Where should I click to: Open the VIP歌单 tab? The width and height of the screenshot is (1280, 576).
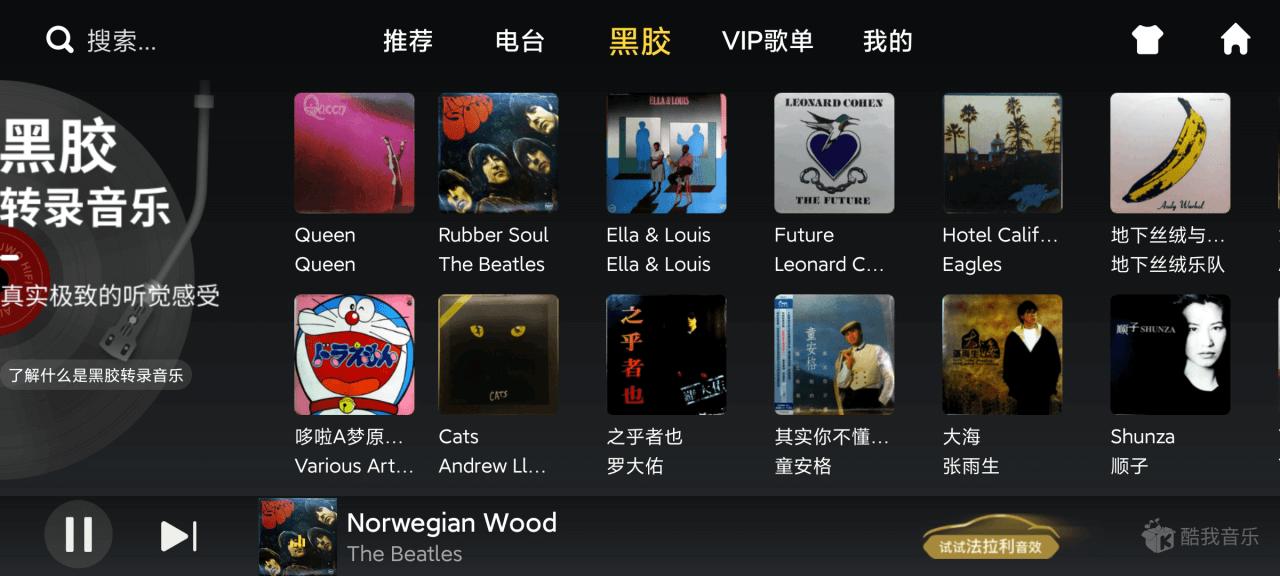[x=767, y=41]
